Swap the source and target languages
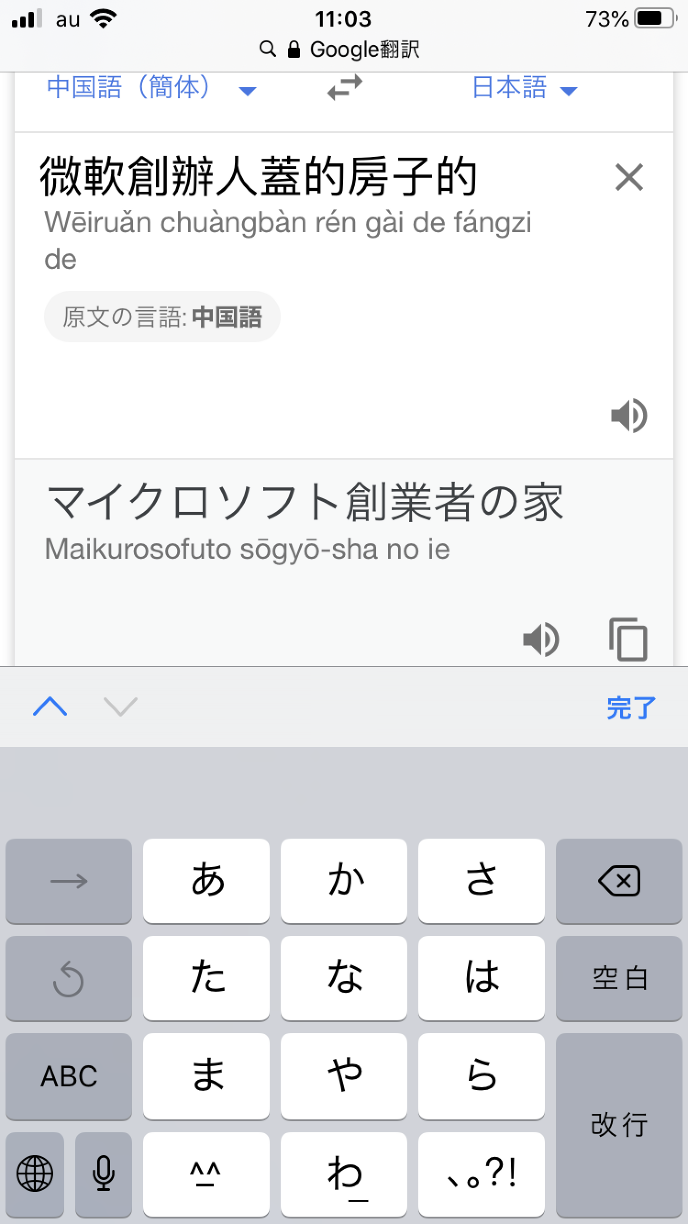688x1224 pixels. 344,88
